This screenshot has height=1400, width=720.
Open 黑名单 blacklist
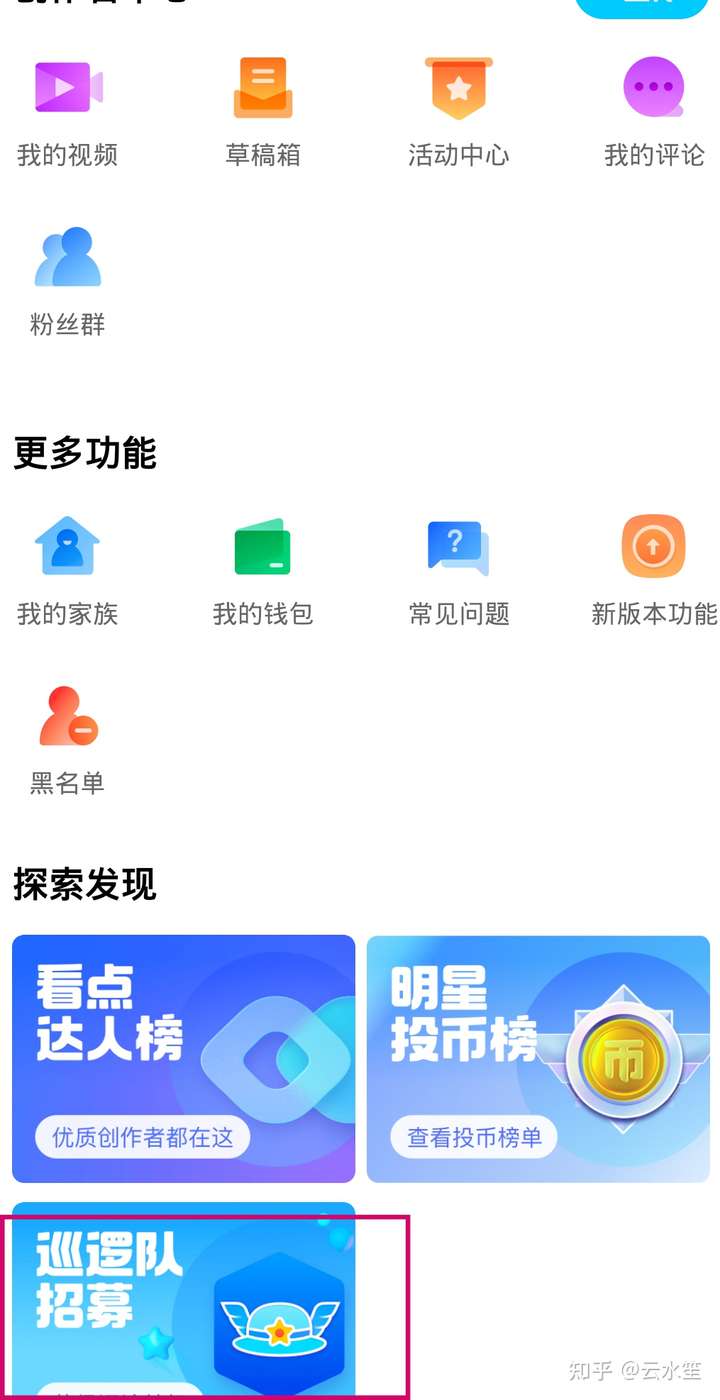[x=68, y=740]
